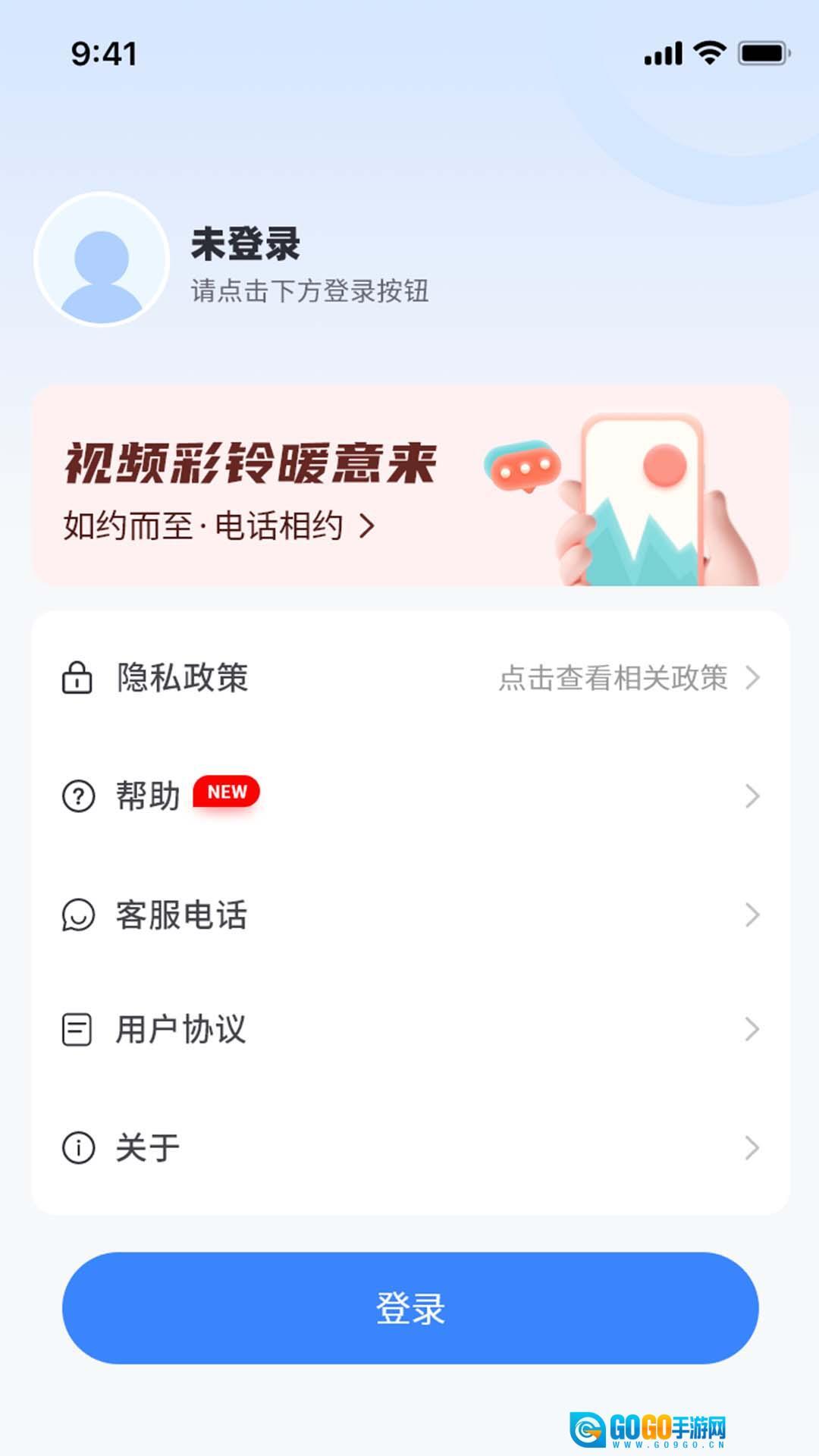The image size is (819, 1456).
Task: Tap the blue 登录 login button
Action: pyautogui.click(x=409, y=1307)
